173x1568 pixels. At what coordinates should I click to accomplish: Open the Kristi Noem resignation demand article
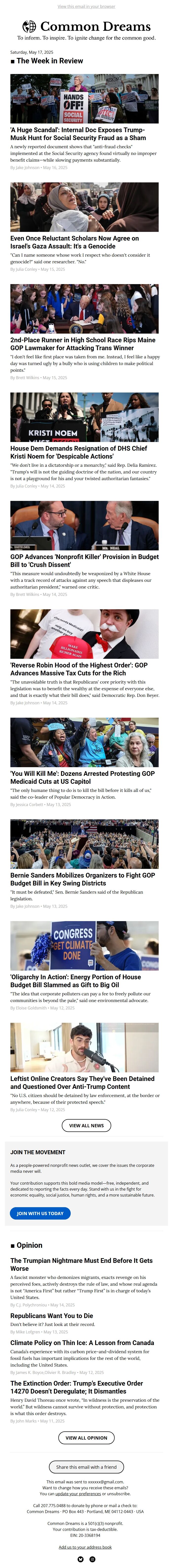tap(78, 452)
